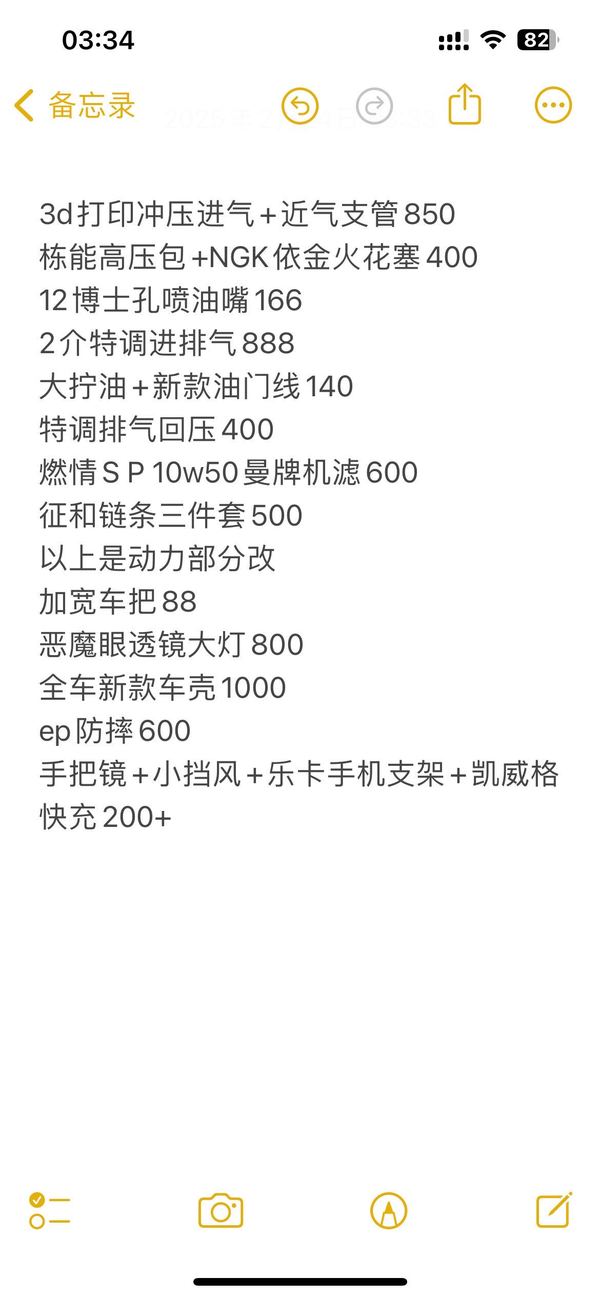Image resolution: width=600 pixels, height=1298 pixels.
Task: Open the more options ellipsis menu
Action: pos(553,105)
